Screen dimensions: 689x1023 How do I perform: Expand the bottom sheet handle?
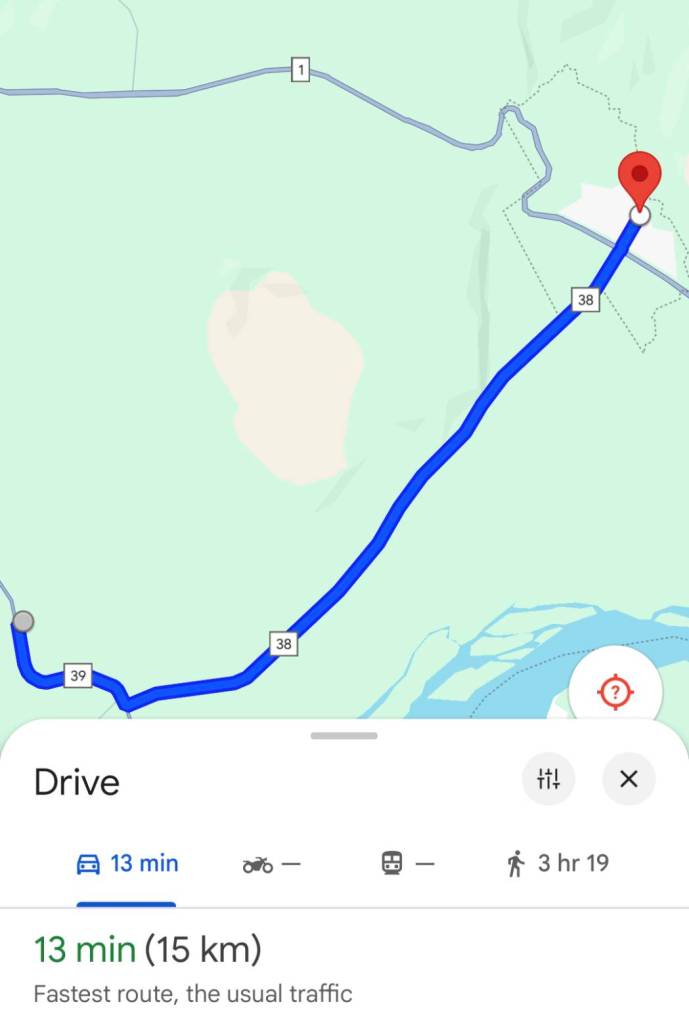(x=344, y=736)
